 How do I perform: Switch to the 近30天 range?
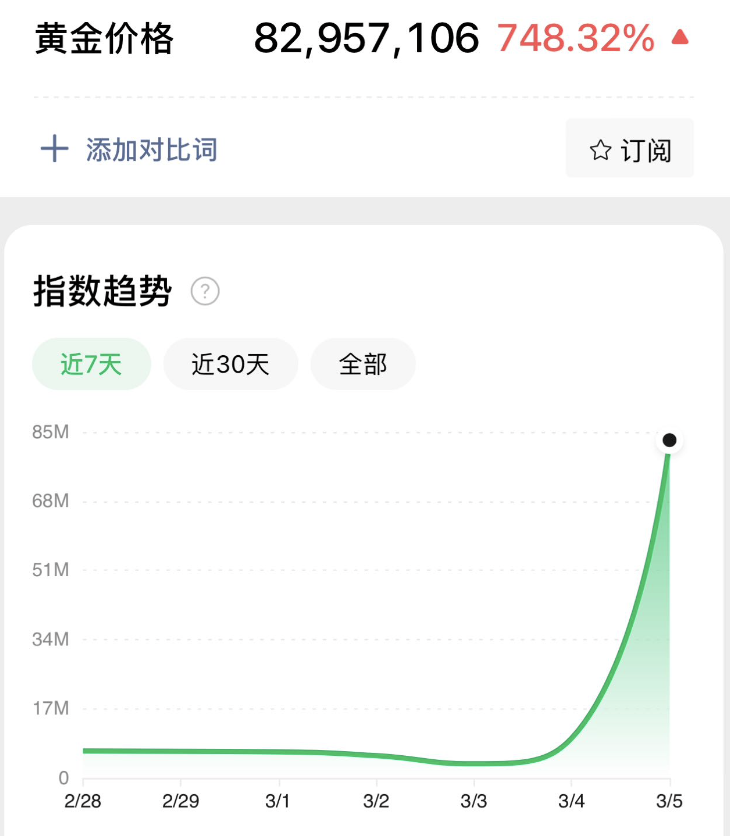(x=231, y=364)
